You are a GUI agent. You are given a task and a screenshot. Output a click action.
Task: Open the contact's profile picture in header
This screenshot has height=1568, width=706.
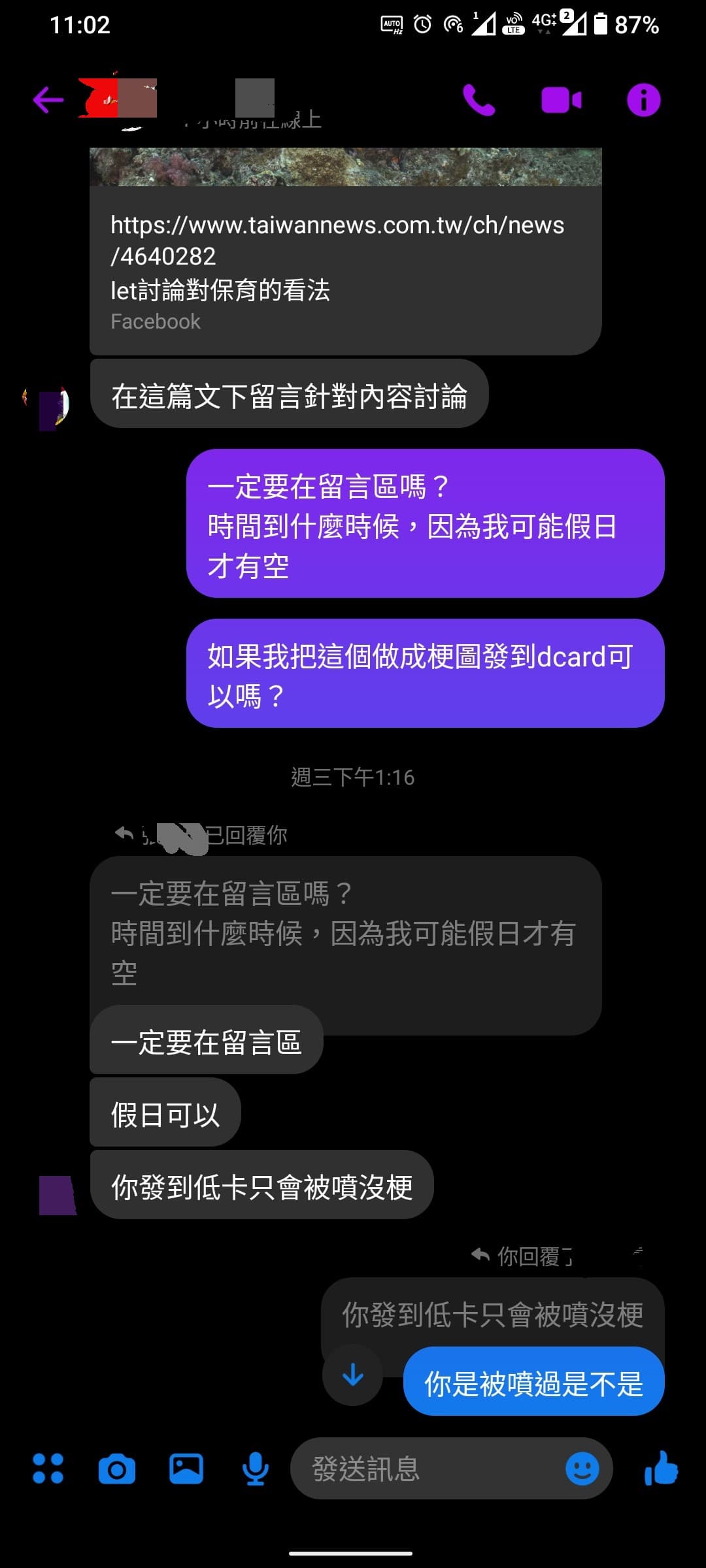[x=118, y=98]
